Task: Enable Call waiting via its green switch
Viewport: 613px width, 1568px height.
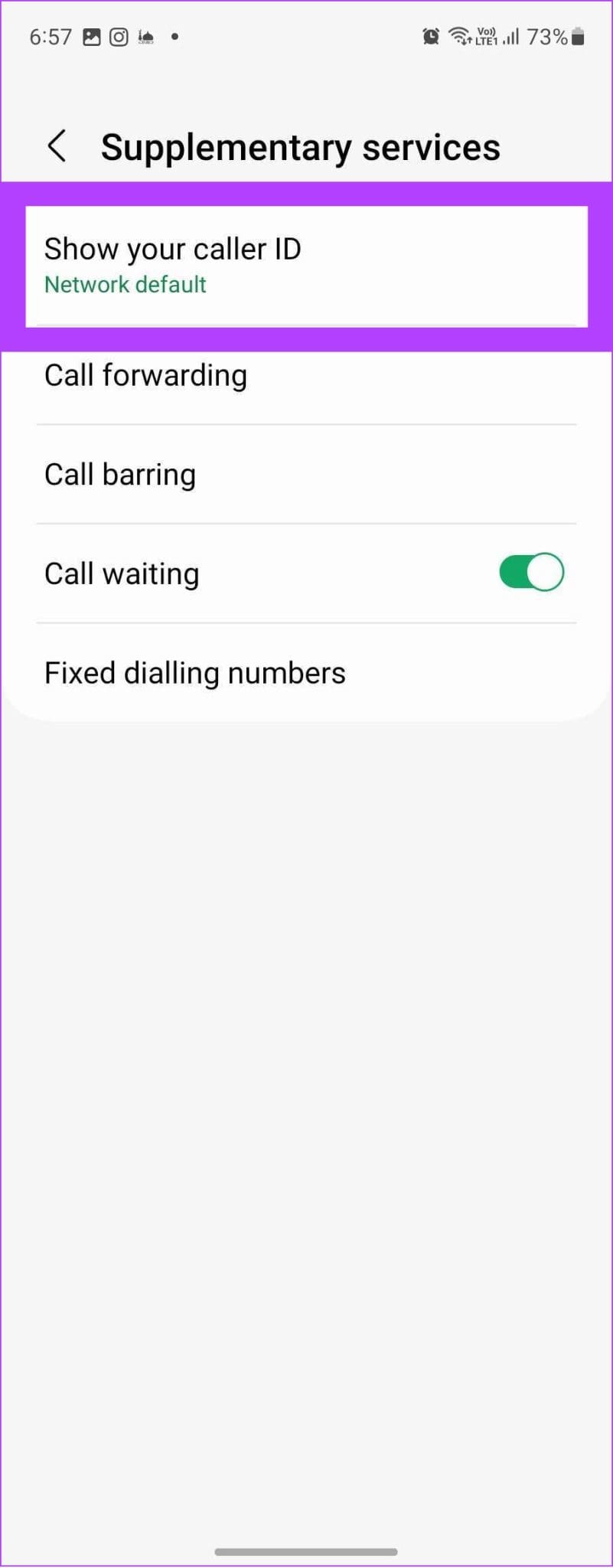Action: pos(531,572)
